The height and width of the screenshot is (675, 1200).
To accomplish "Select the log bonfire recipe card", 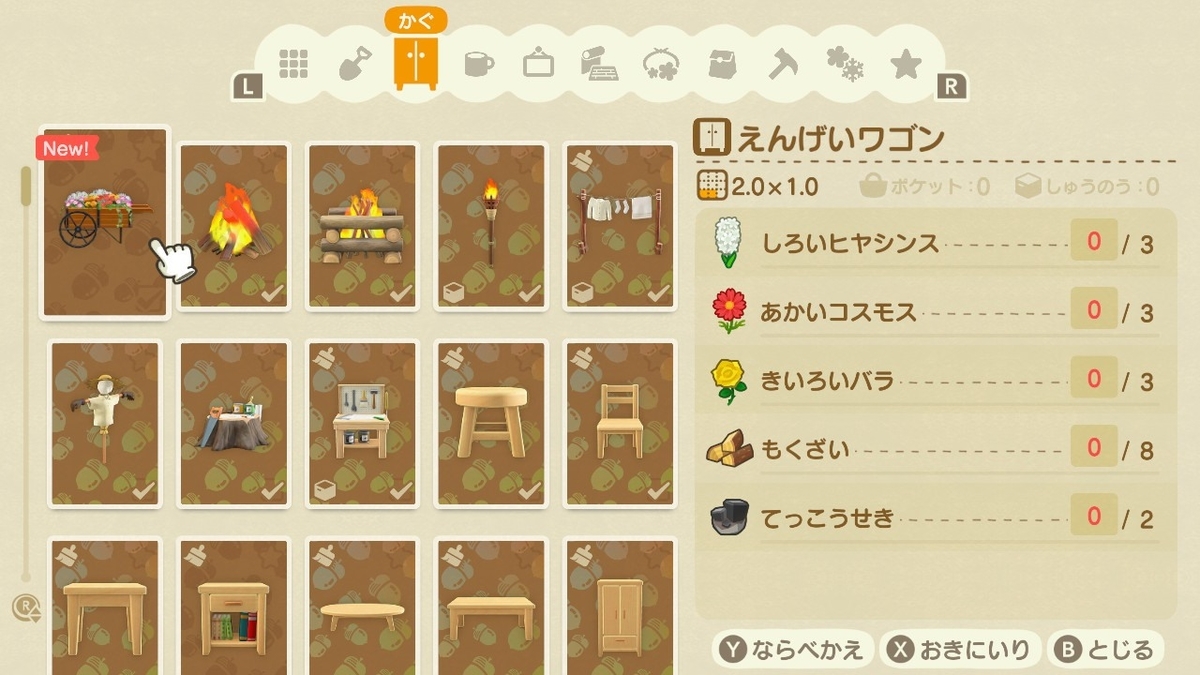I will click(361, 226).
